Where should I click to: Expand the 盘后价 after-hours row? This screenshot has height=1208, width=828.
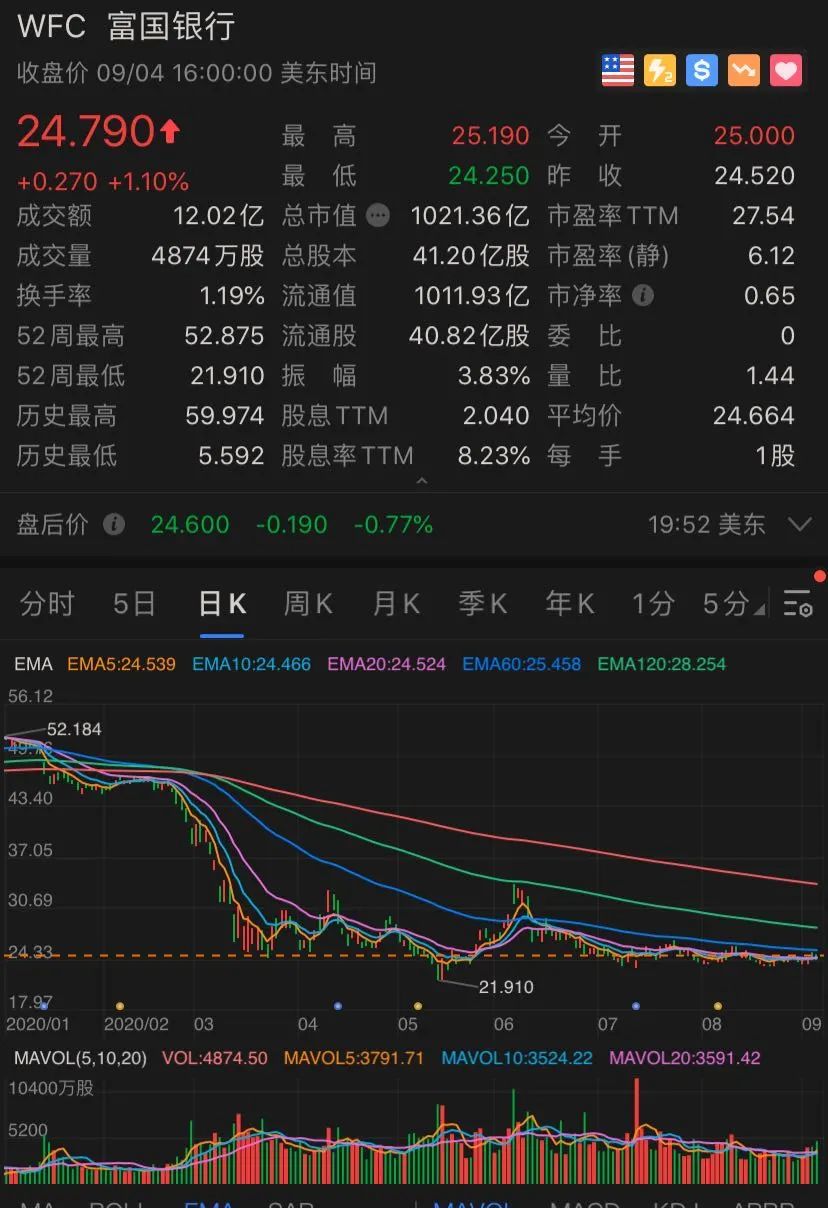(799, 524)
